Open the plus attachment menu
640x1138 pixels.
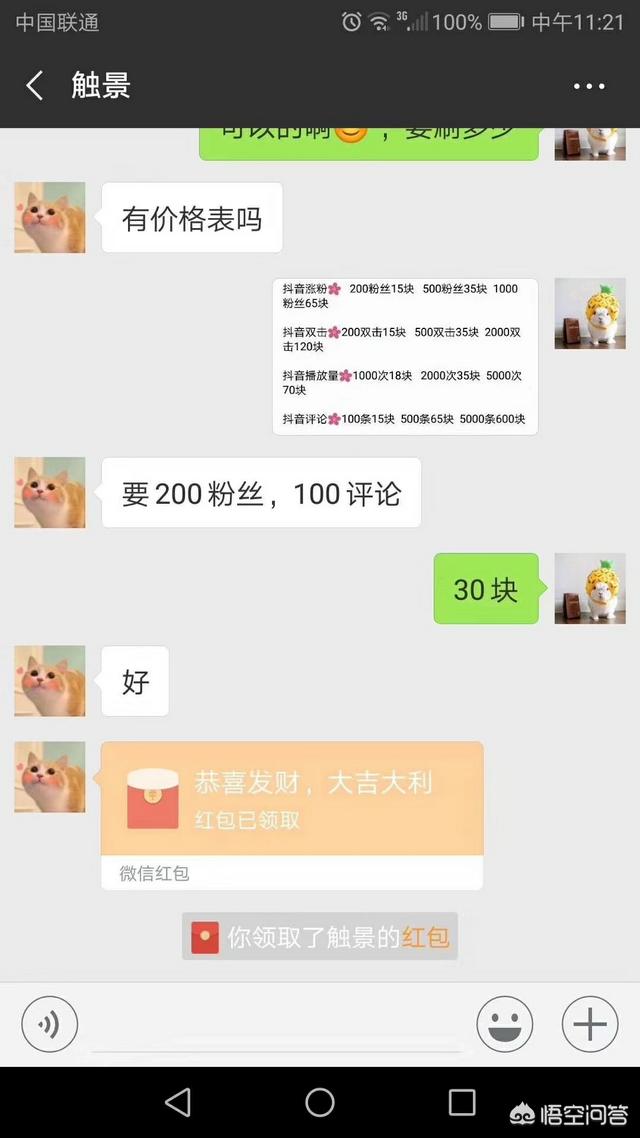[590, 1025]
